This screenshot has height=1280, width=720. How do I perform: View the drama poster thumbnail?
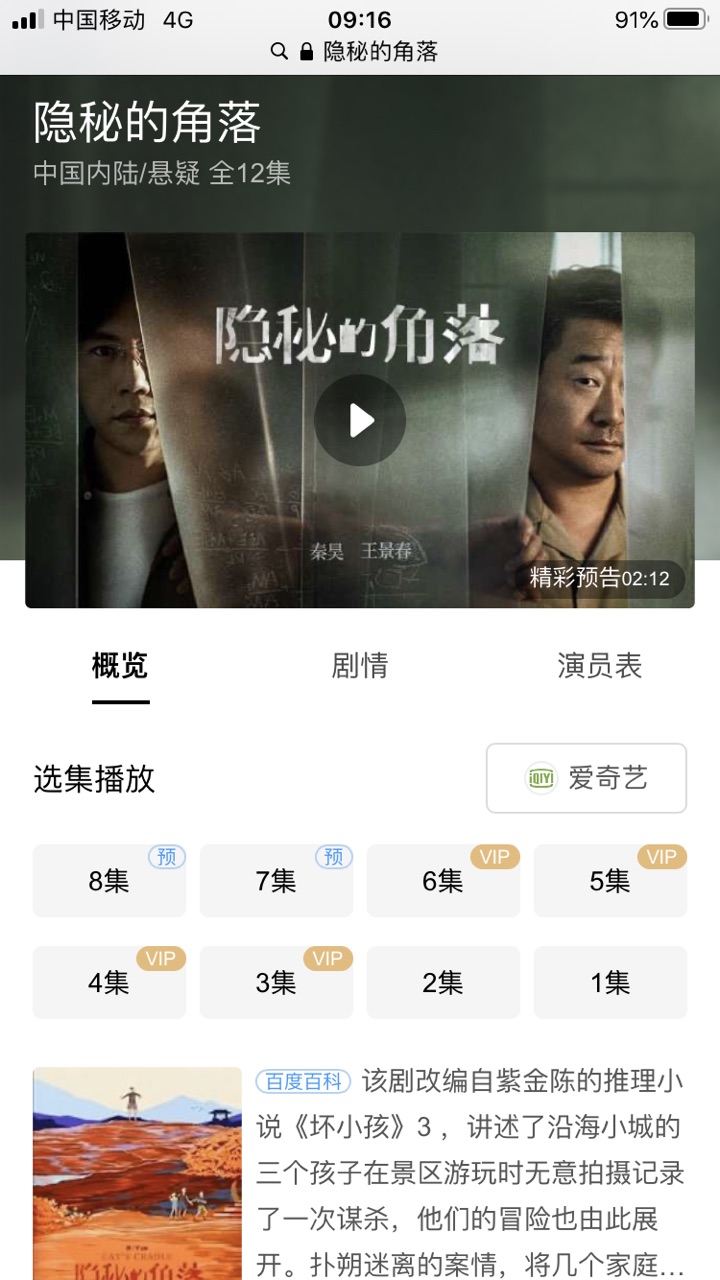[x=137, y=1172]
